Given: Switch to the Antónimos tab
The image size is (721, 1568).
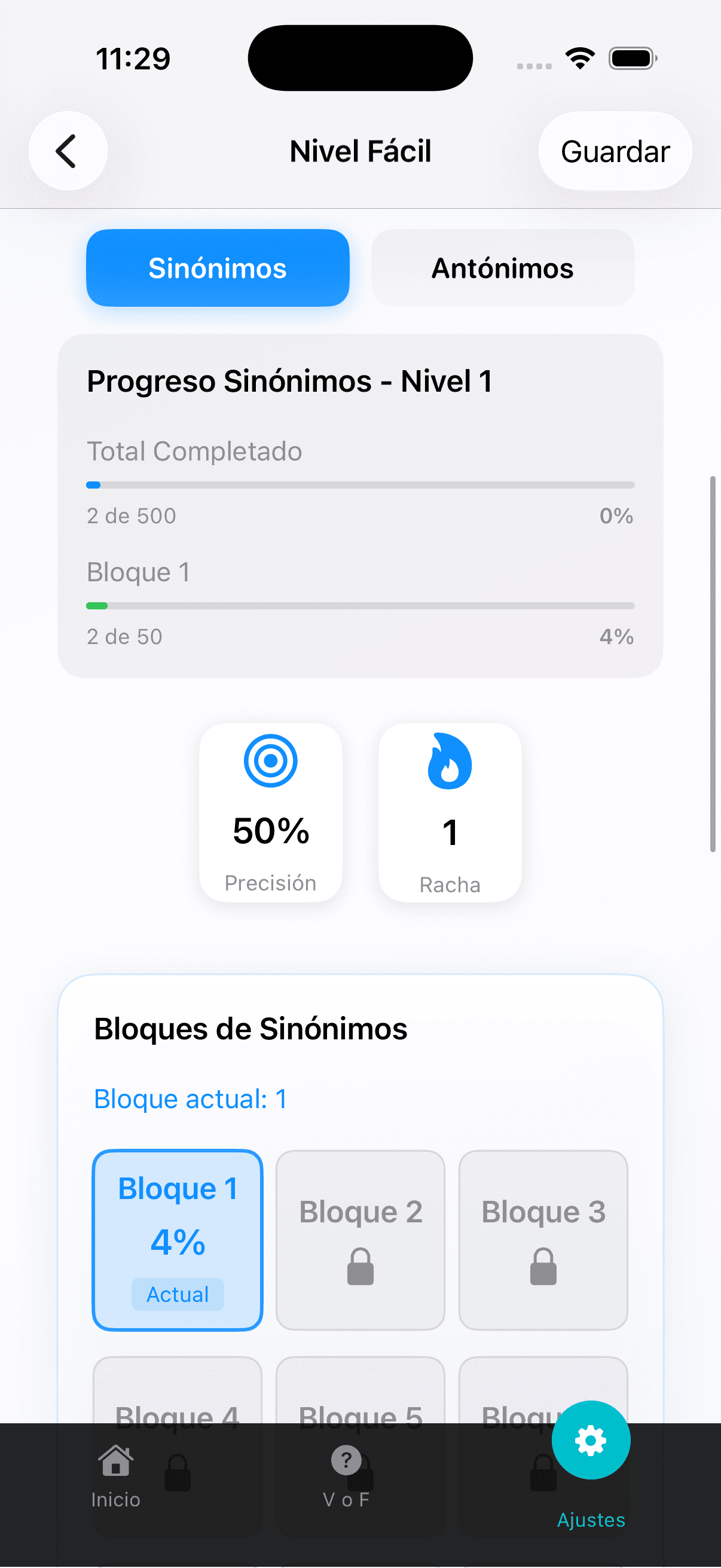Looking at the screenshot, I should [502, 267].
